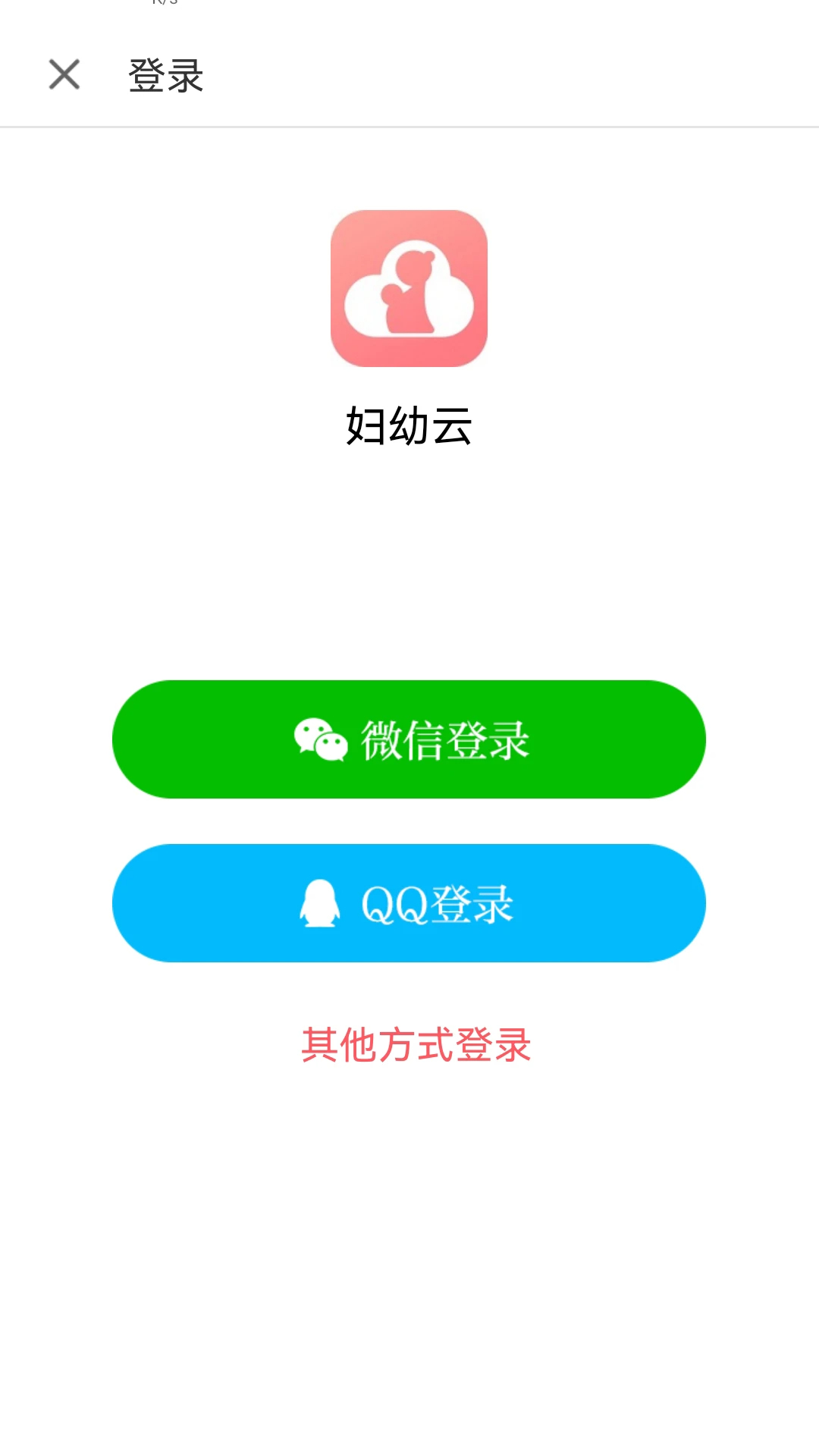Click the green WeChat login bar

[409, 738]
